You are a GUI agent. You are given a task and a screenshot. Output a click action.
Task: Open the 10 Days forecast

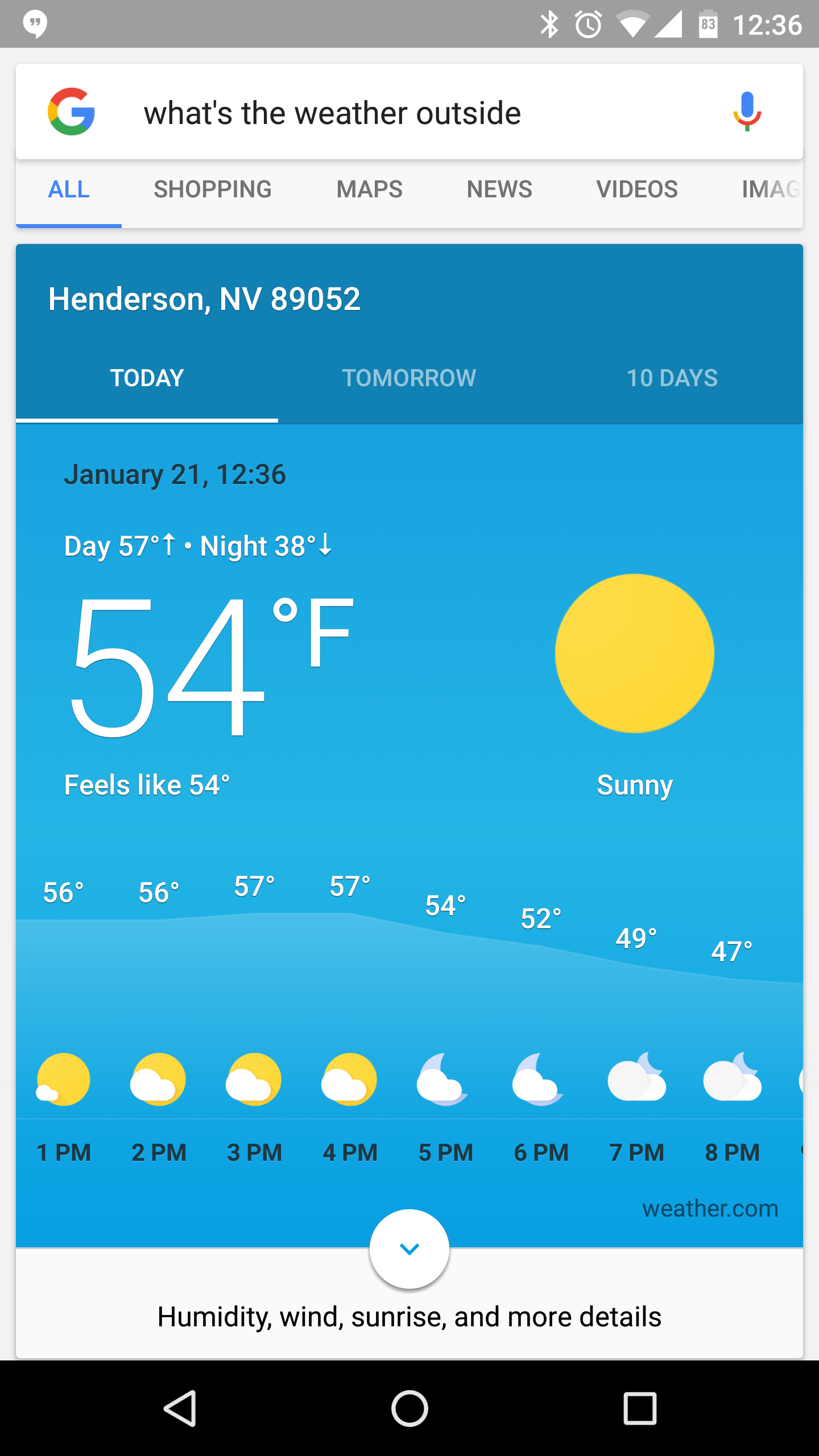tap(672, 378)
